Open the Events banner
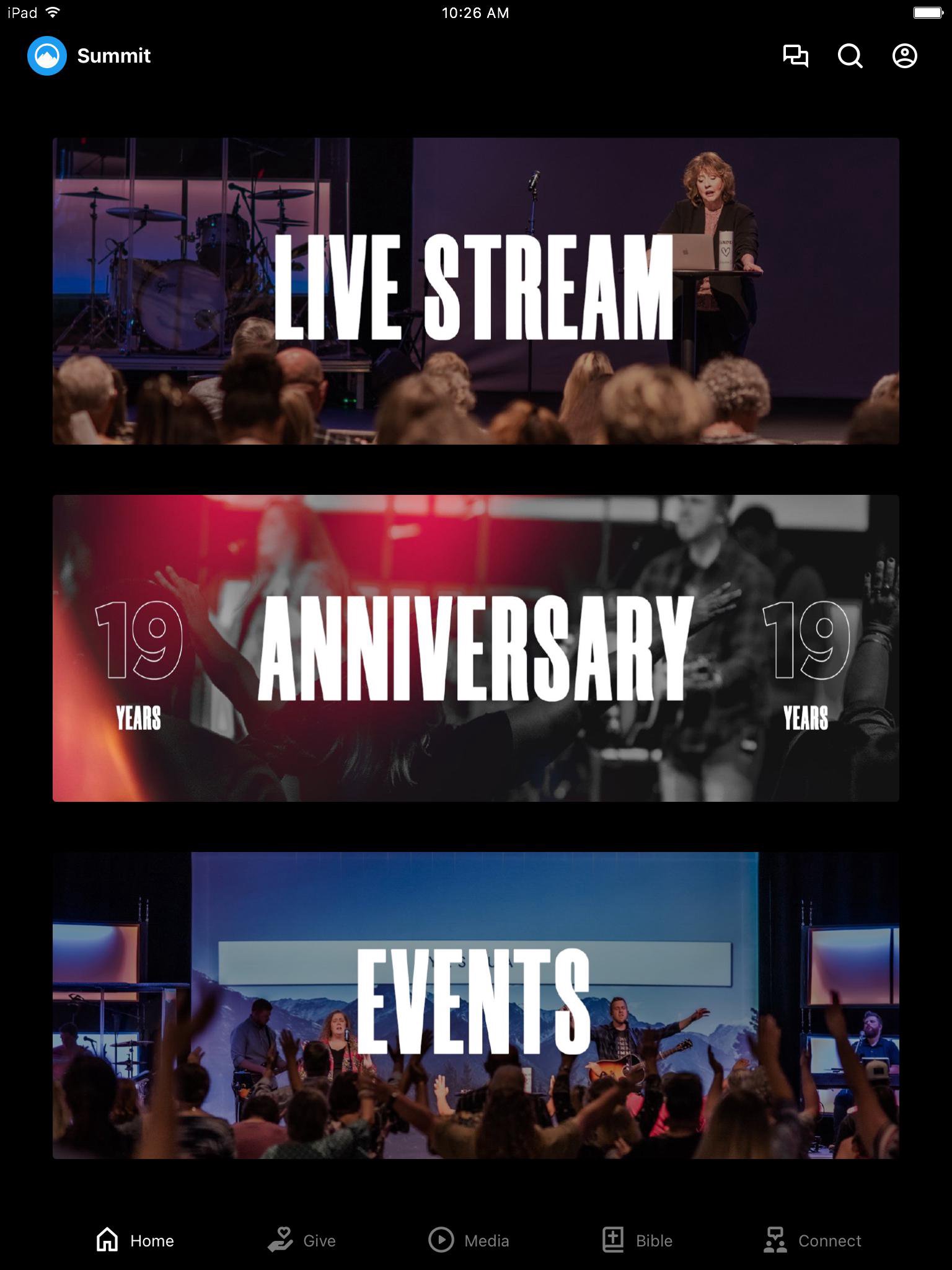 pyautogui.click(x=475, y=1005)
